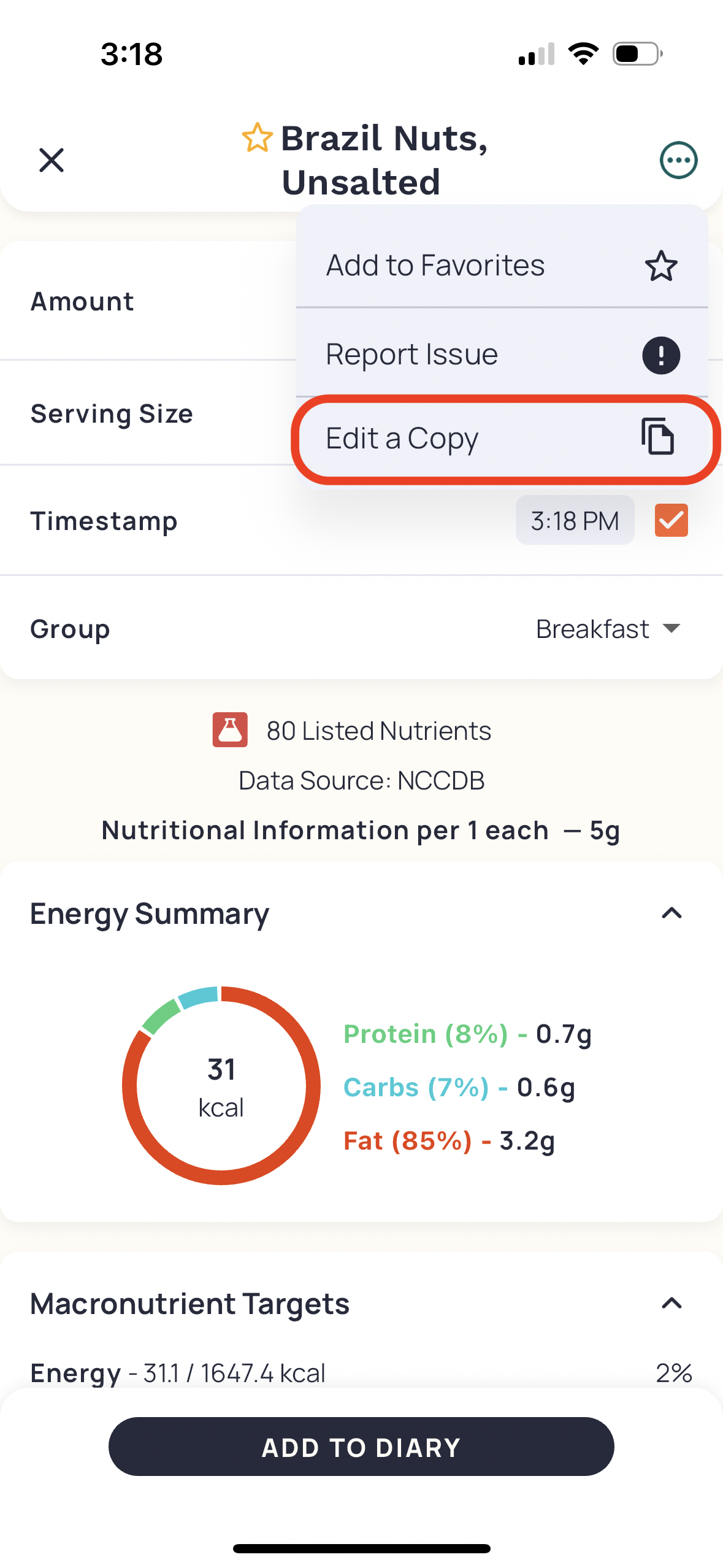Toggle the orange checkbox beside 3:18 PM
Image resolution: width=723 pixels, height=1568 pixels.
[671, 520]
